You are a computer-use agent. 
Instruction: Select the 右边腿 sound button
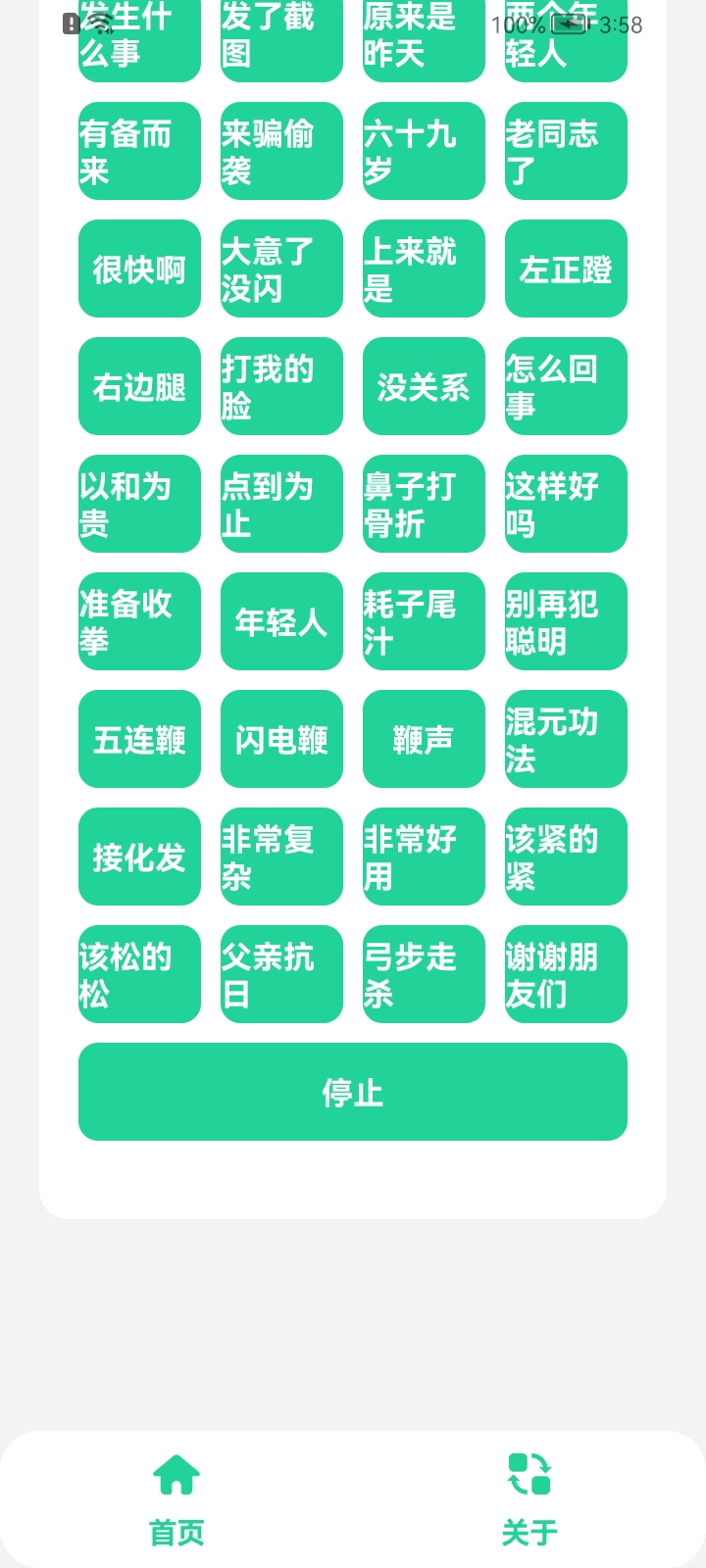click(139, 386)
